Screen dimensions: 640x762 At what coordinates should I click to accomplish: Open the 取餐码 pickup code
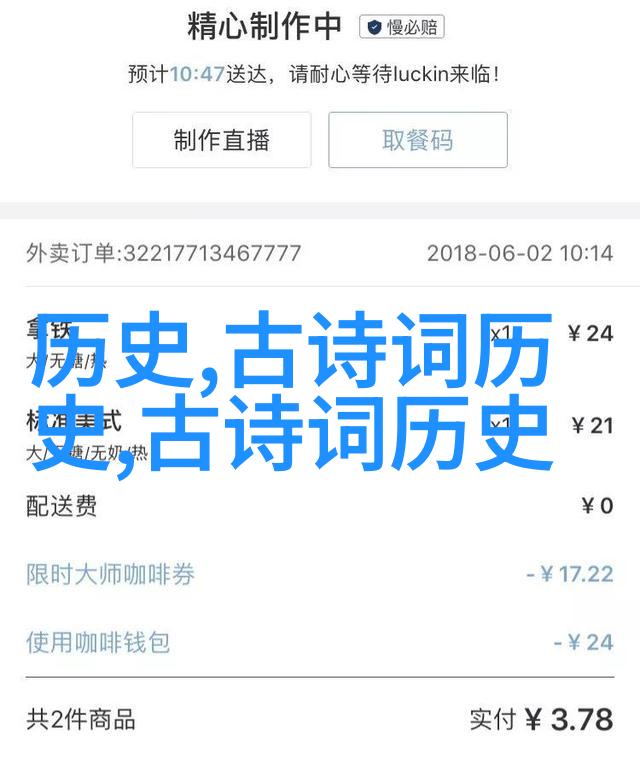click(x=417, y=140)
